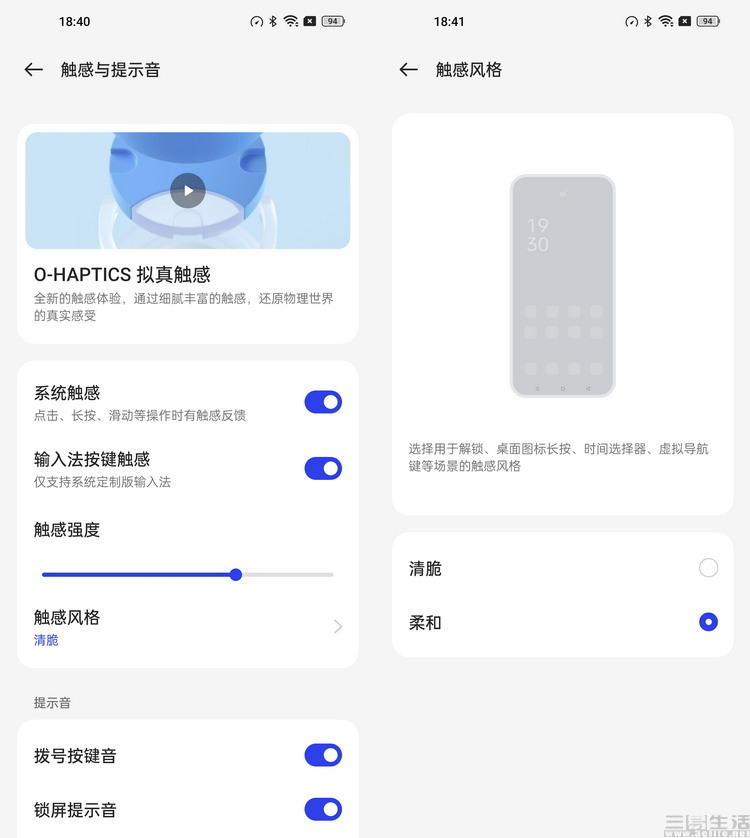Select the 清脆 haptic style

pos(708,568)
